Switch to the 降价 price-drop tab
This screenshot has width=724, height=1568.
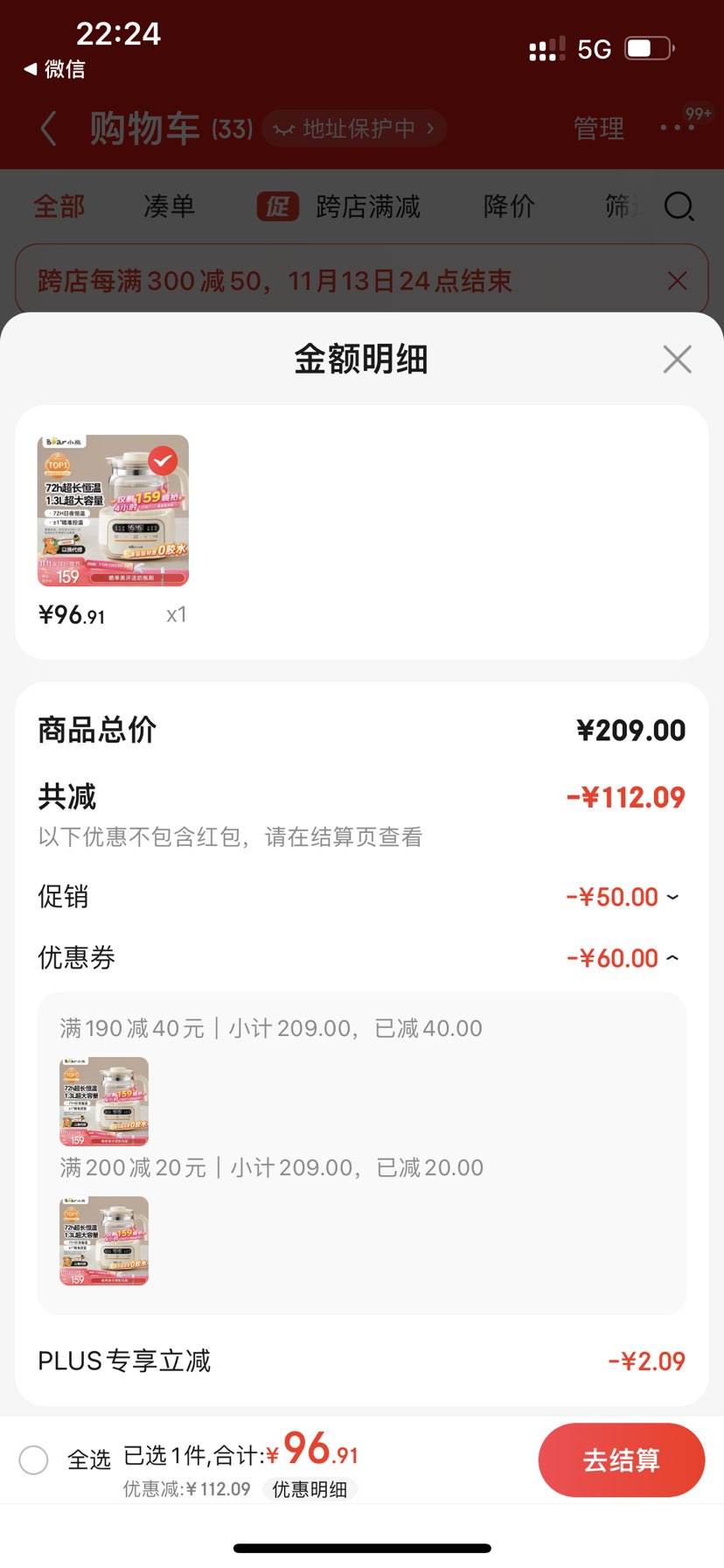[507, 206]
